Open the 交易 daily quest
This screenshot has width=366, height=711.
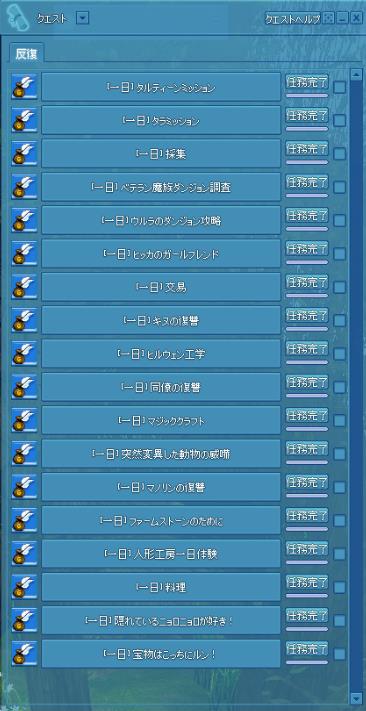[161, 287]
